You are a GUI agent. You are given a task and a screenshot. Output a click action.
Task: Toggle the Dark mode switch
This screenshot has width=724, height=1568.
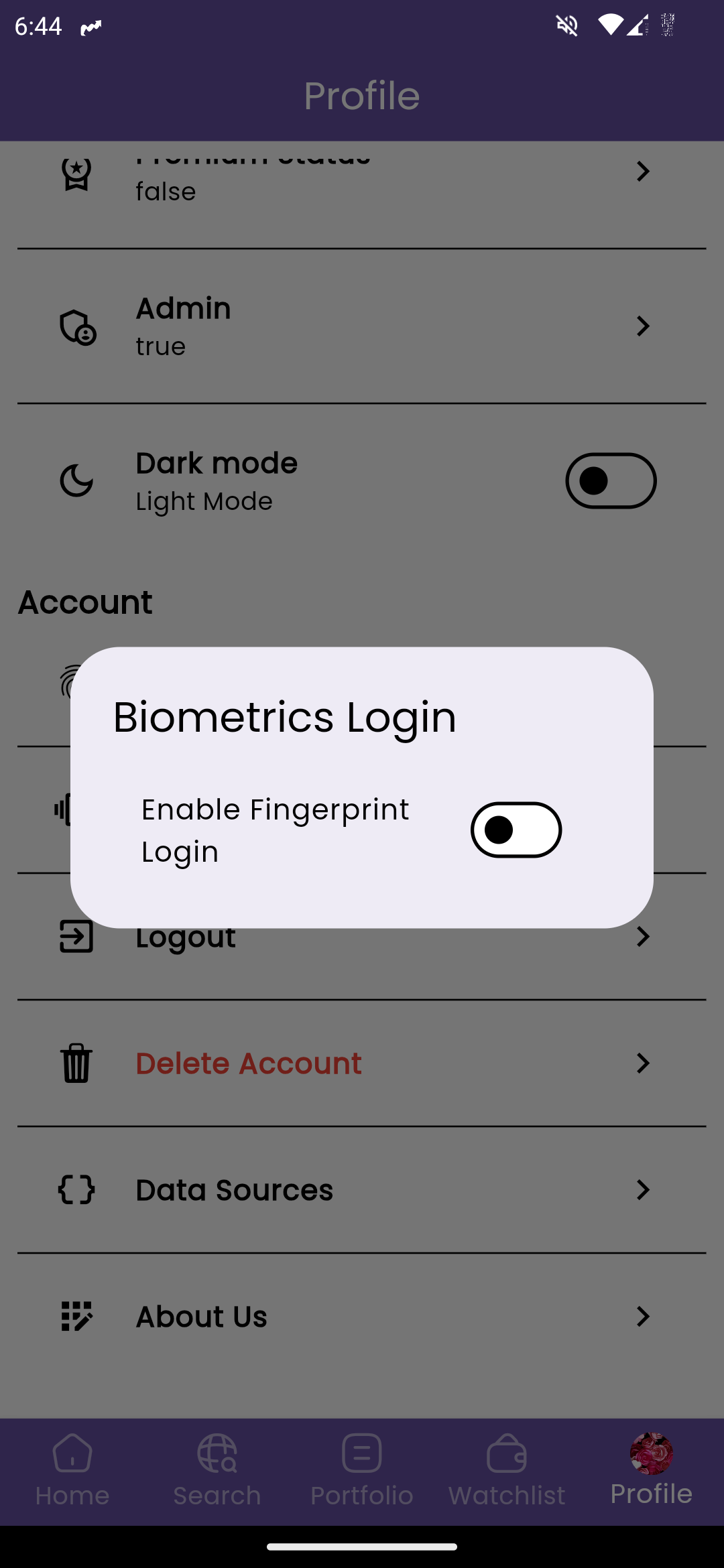pos(611,480)
